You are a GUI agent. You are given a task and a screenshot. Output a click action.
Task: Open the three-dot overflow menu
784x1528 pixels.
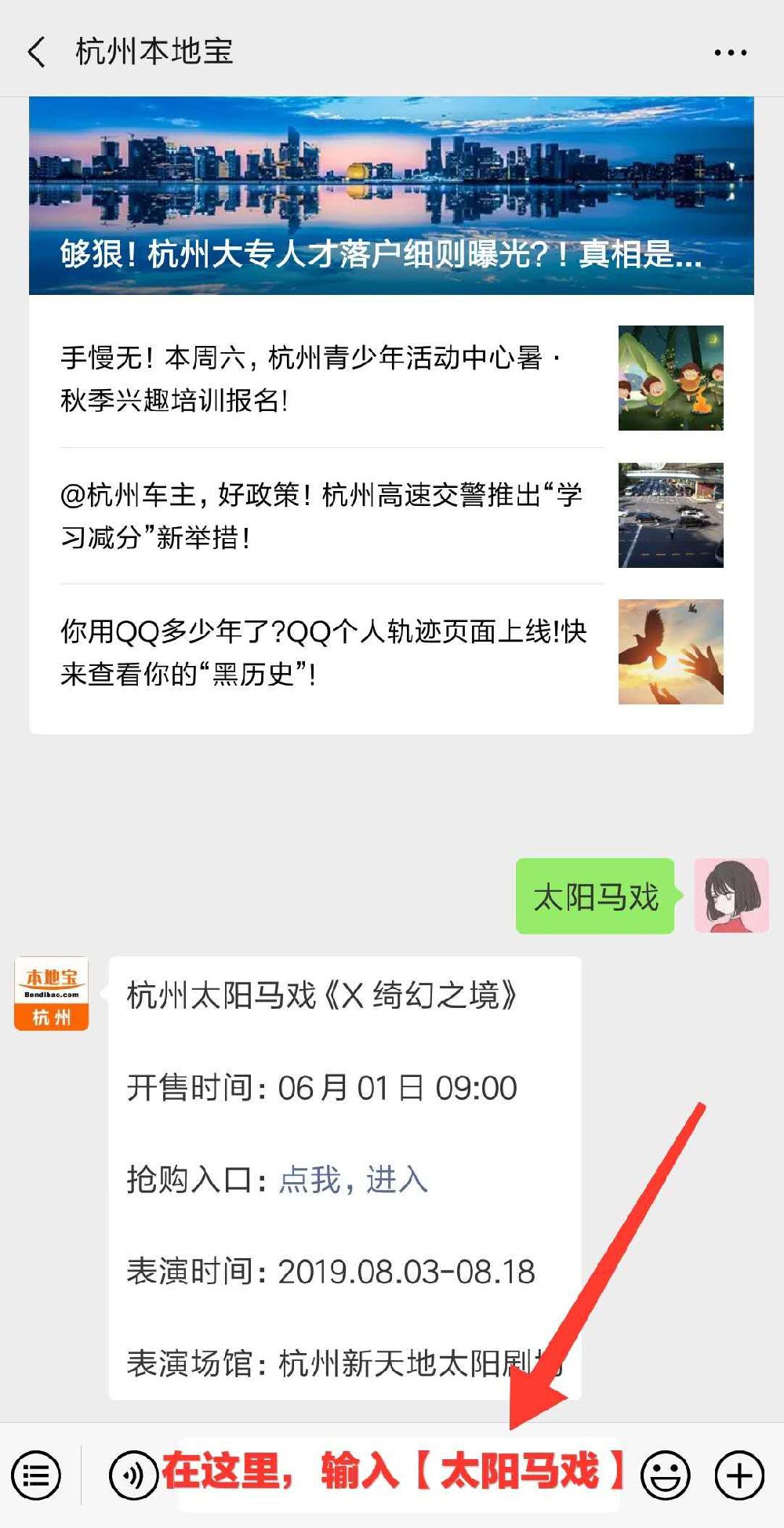click(730, 53)
